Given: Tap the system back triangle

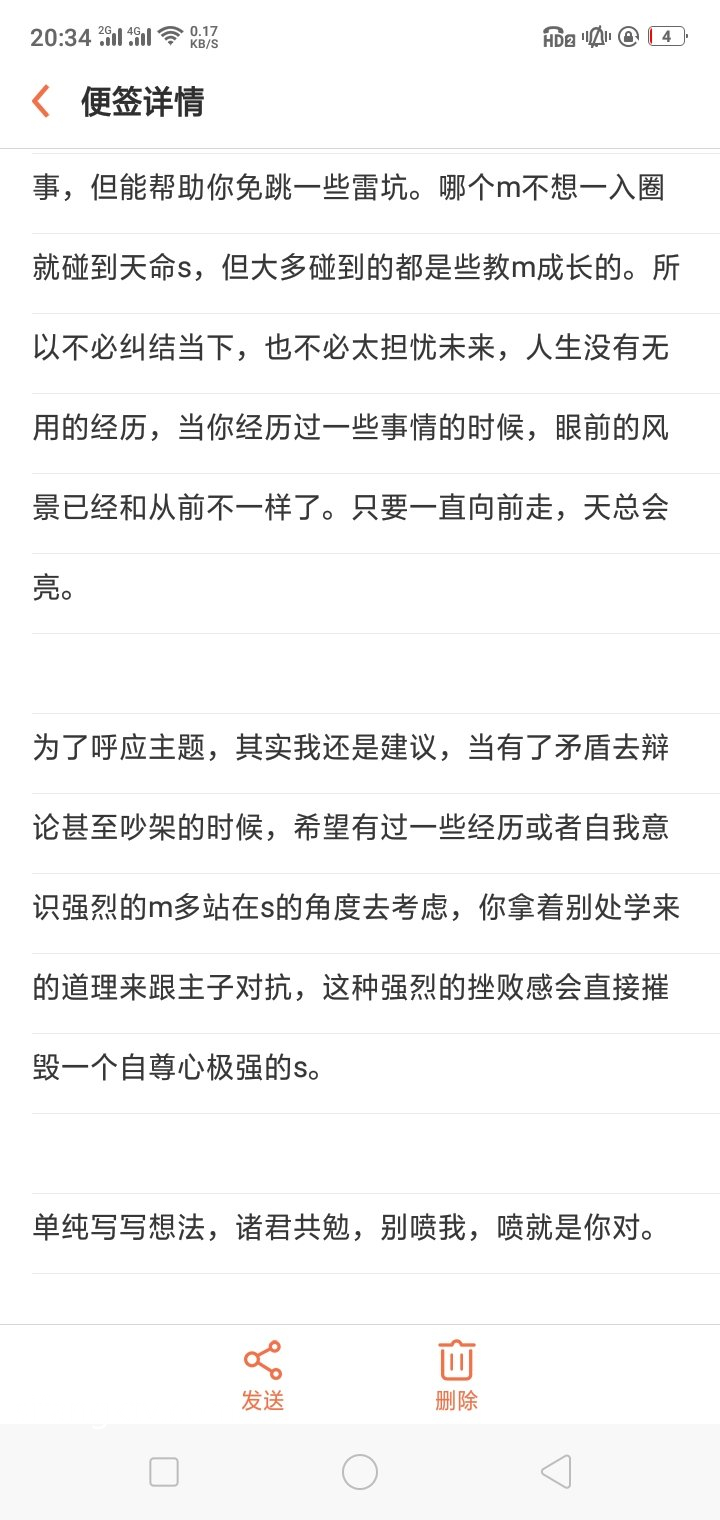Looking at the screenshot, I should (556, 1472).
